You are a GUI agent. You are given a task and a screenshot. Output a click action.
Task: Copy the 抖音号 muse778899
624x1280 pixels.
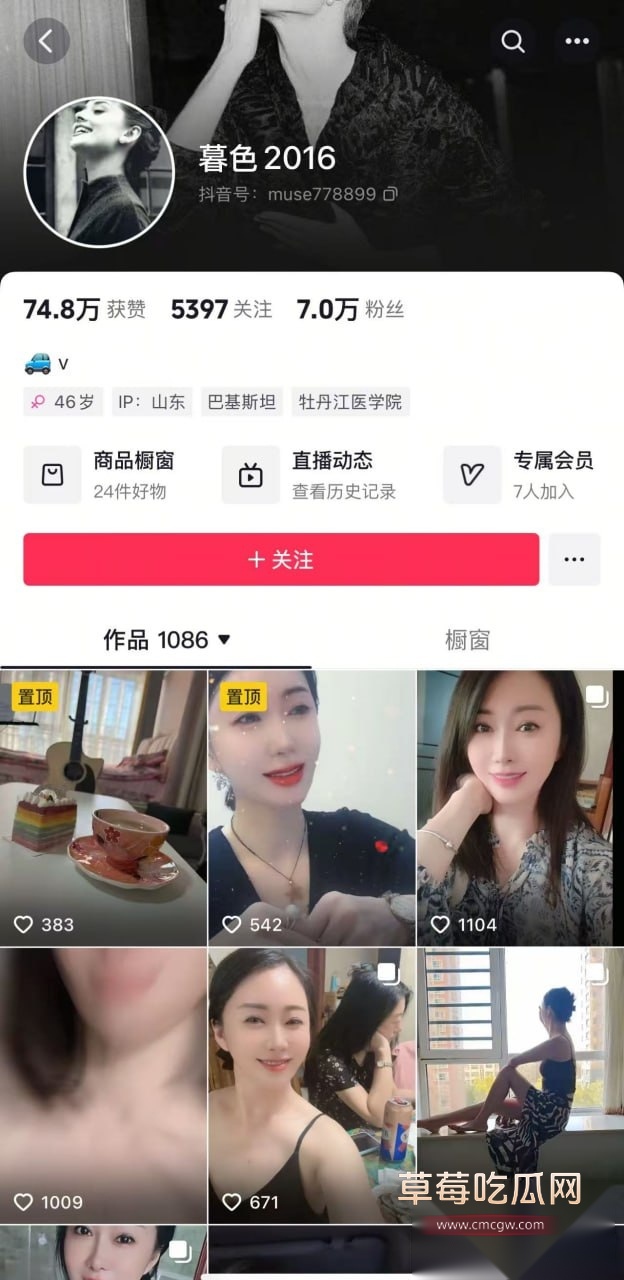click(x=390, y=194)
